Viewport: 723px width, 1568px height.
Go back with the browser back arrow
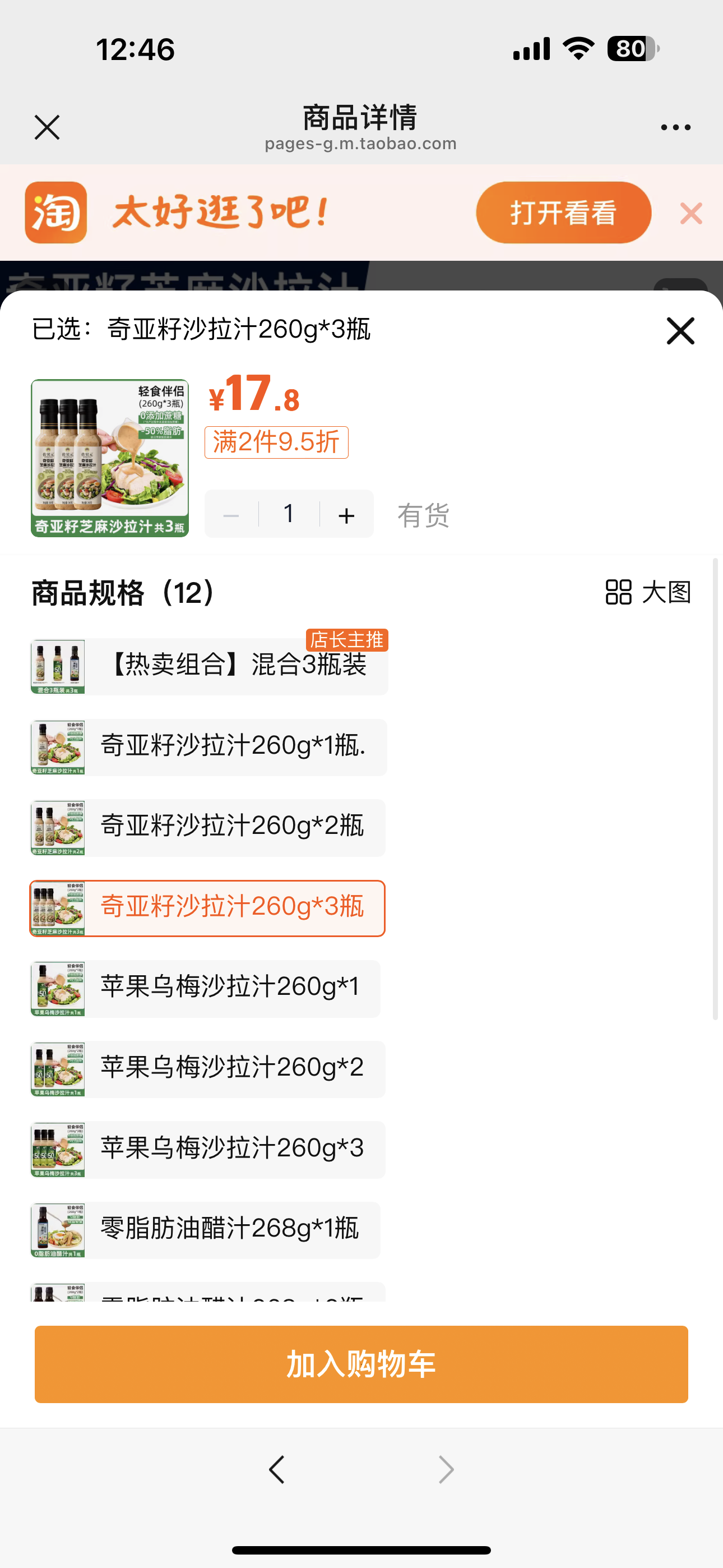277,1469
